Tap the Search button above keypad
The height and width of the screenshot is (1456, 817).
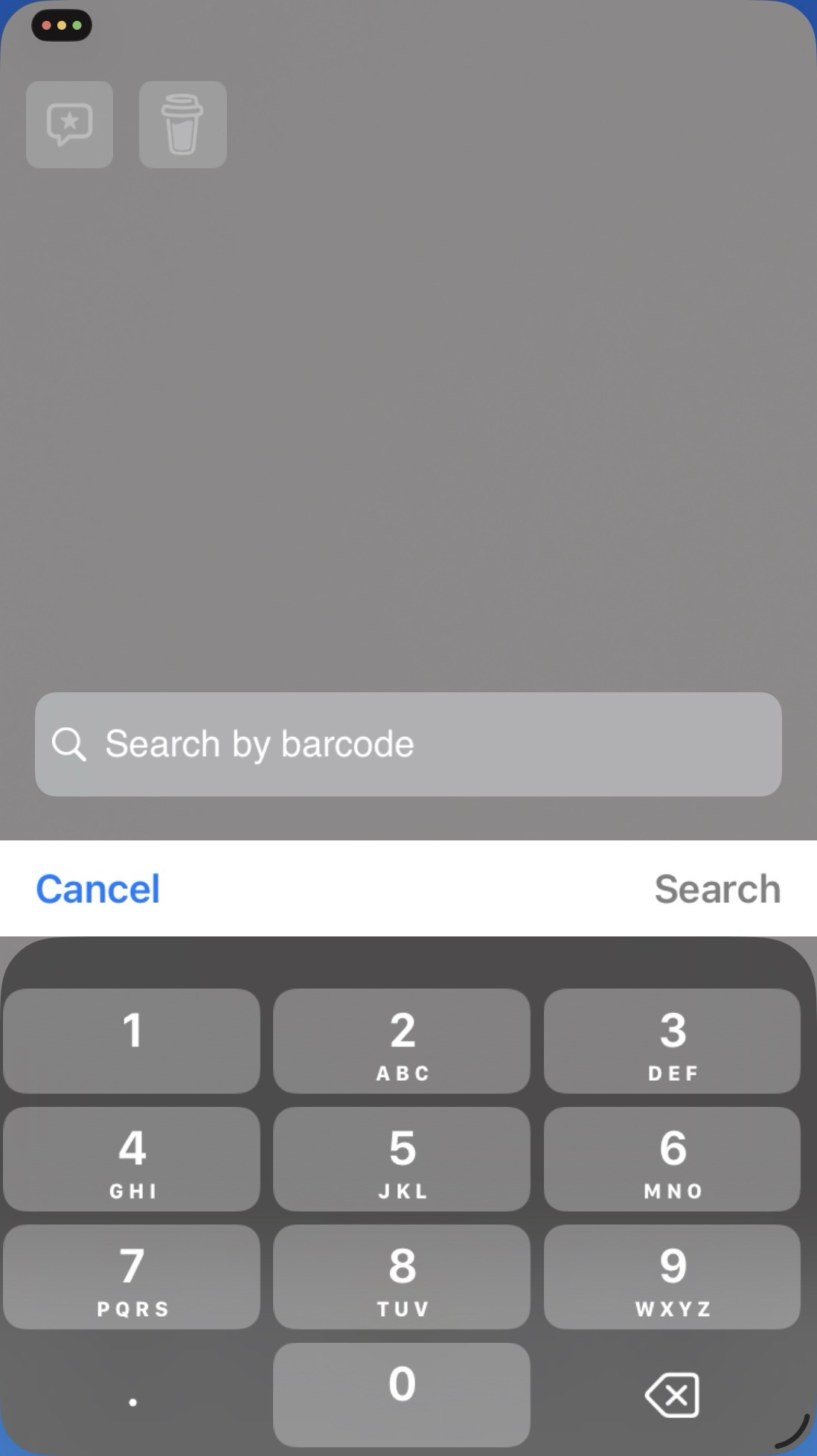click(717, 888)
